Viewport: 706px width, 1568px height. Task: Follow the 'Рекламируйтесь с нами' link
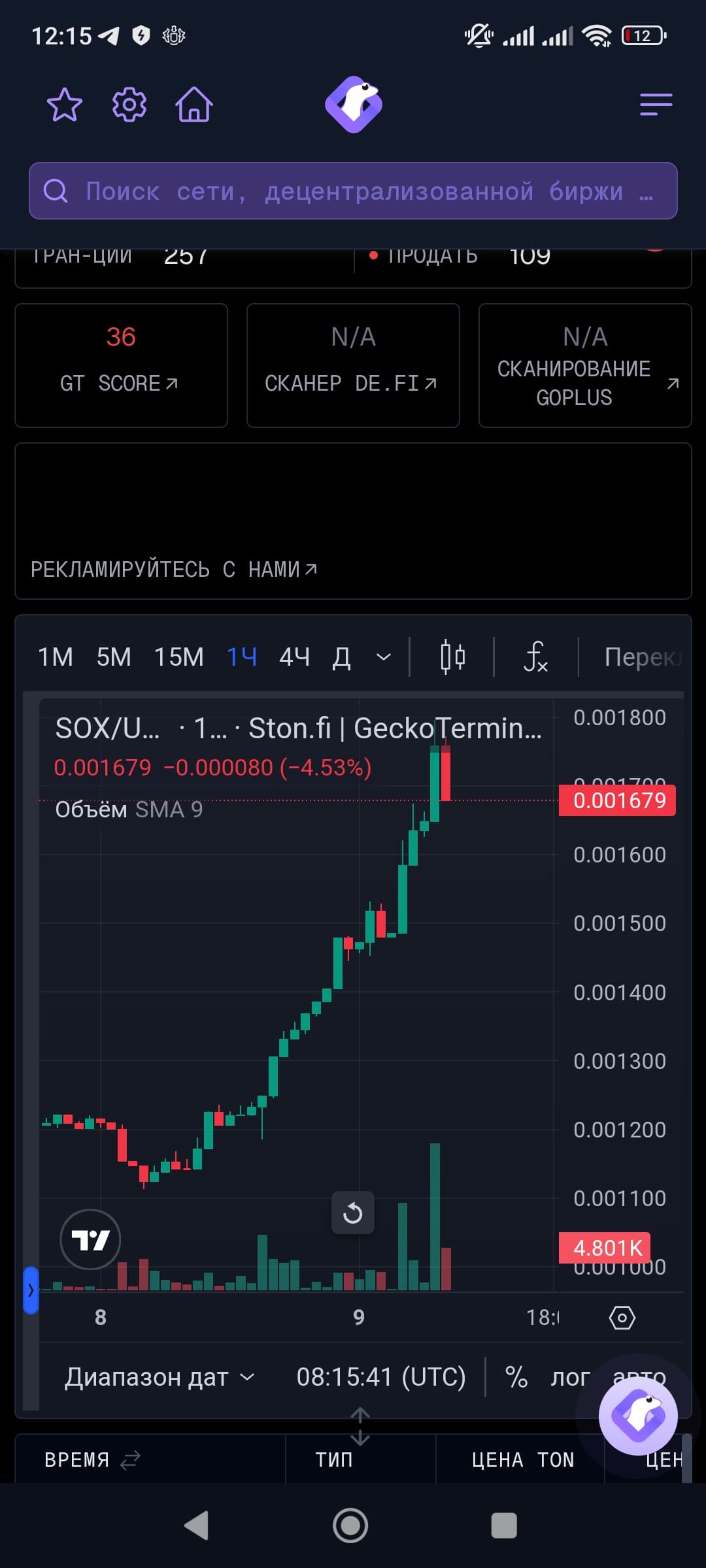click(174, 570)
